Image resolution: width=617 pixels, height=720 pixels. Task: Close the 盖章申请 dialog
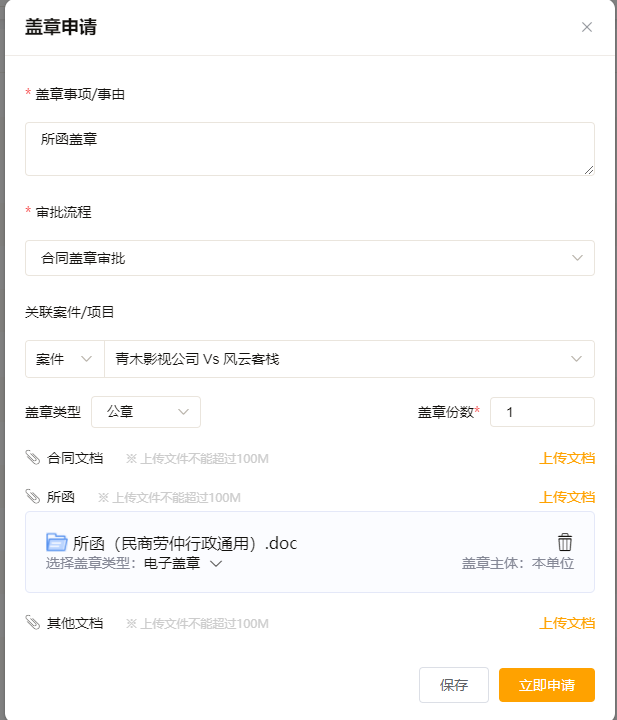[587, 27]
